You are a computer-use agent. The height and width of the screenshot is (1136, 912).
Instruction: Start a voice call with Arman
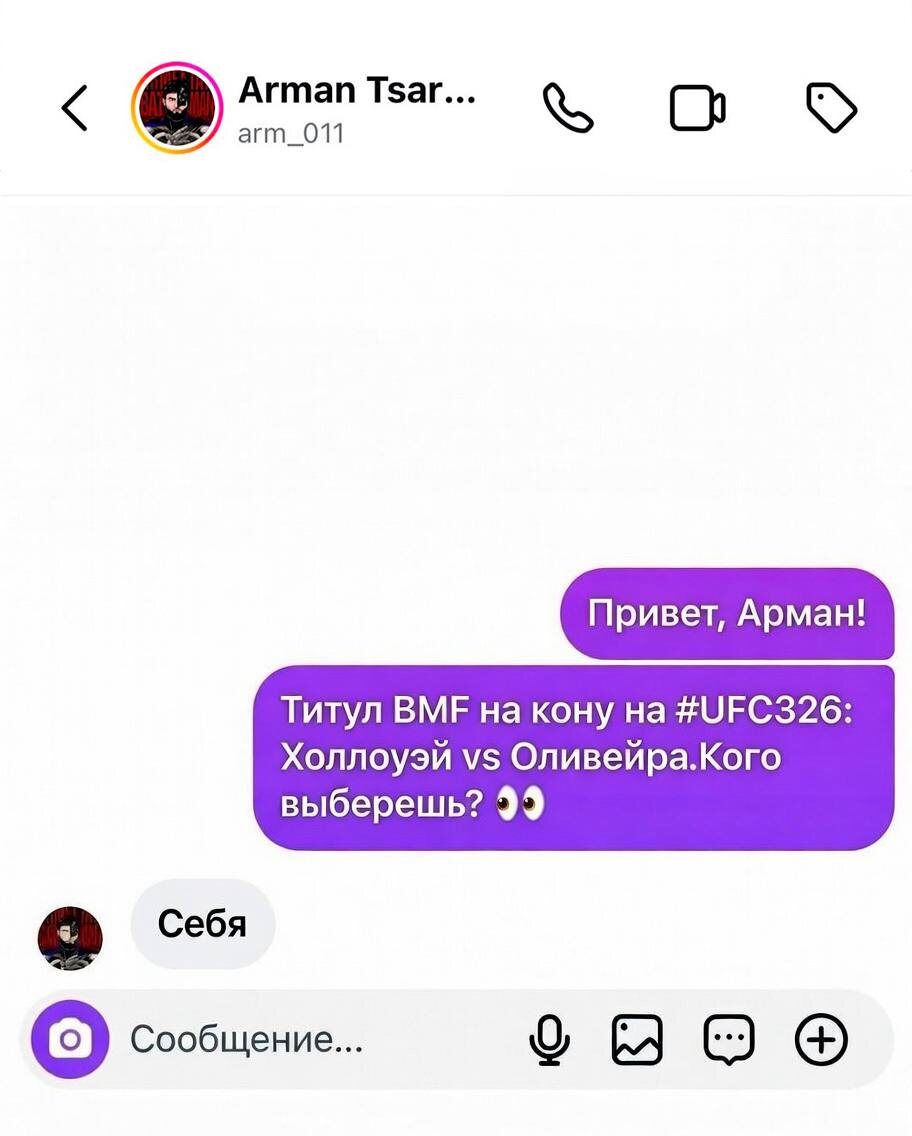click(x=567, y=108)
